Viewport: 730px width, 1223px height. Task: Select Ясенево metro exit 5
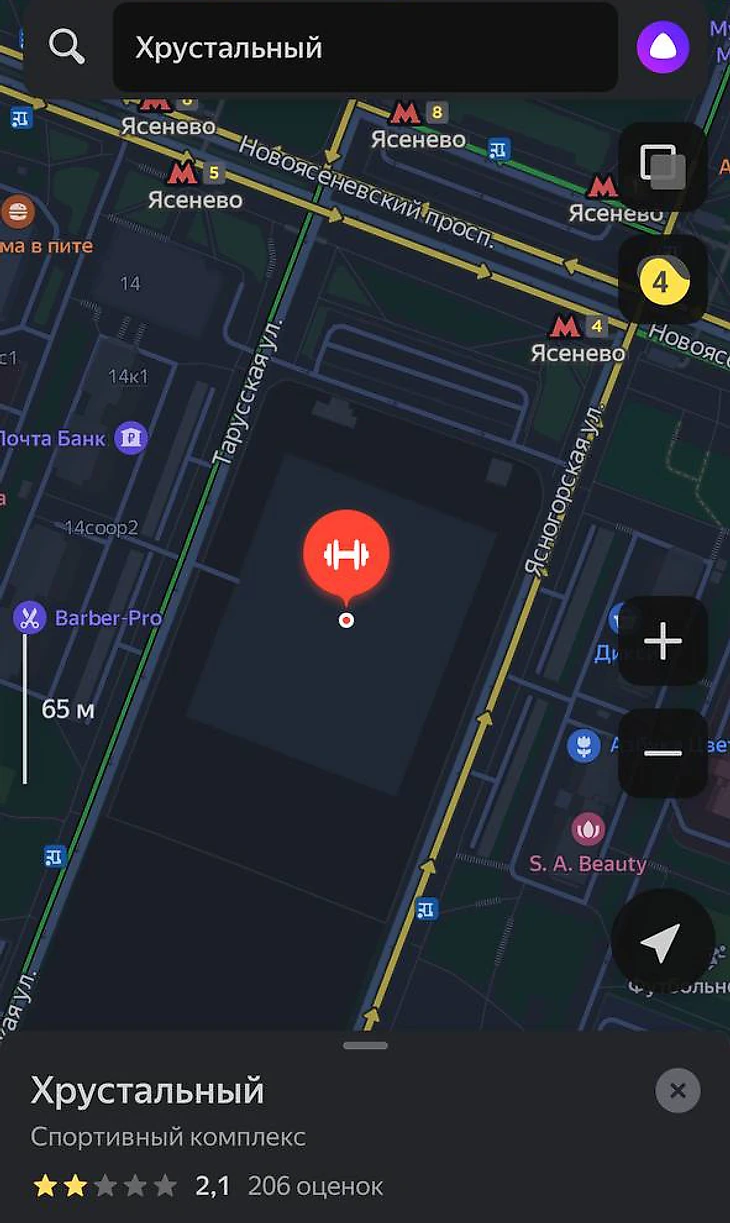[x=183, y=174]
